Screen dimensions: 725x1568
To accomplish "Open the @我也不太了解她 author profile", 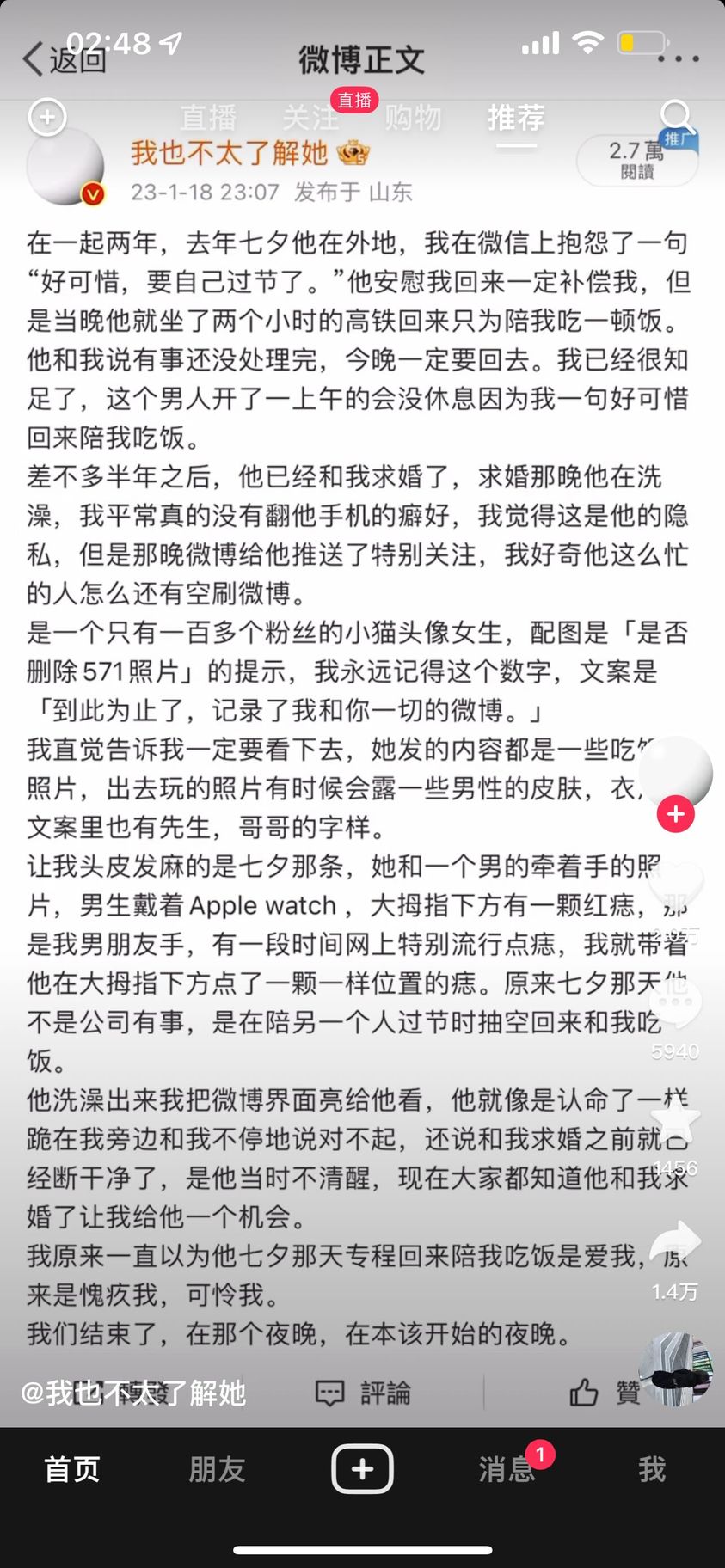I will (x=133, y=1393).
